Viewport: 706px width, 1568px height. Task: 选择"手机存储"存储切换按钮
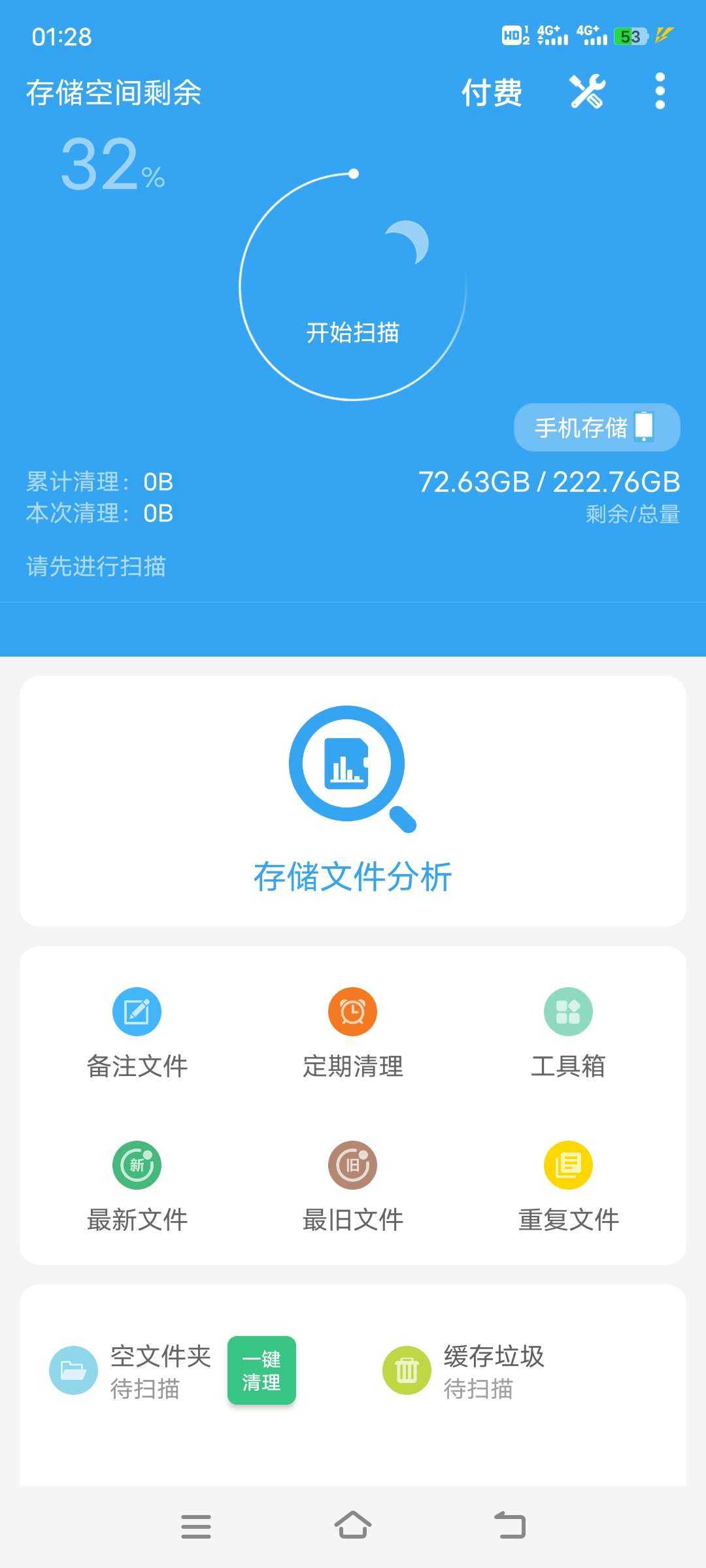coord(596,427)
